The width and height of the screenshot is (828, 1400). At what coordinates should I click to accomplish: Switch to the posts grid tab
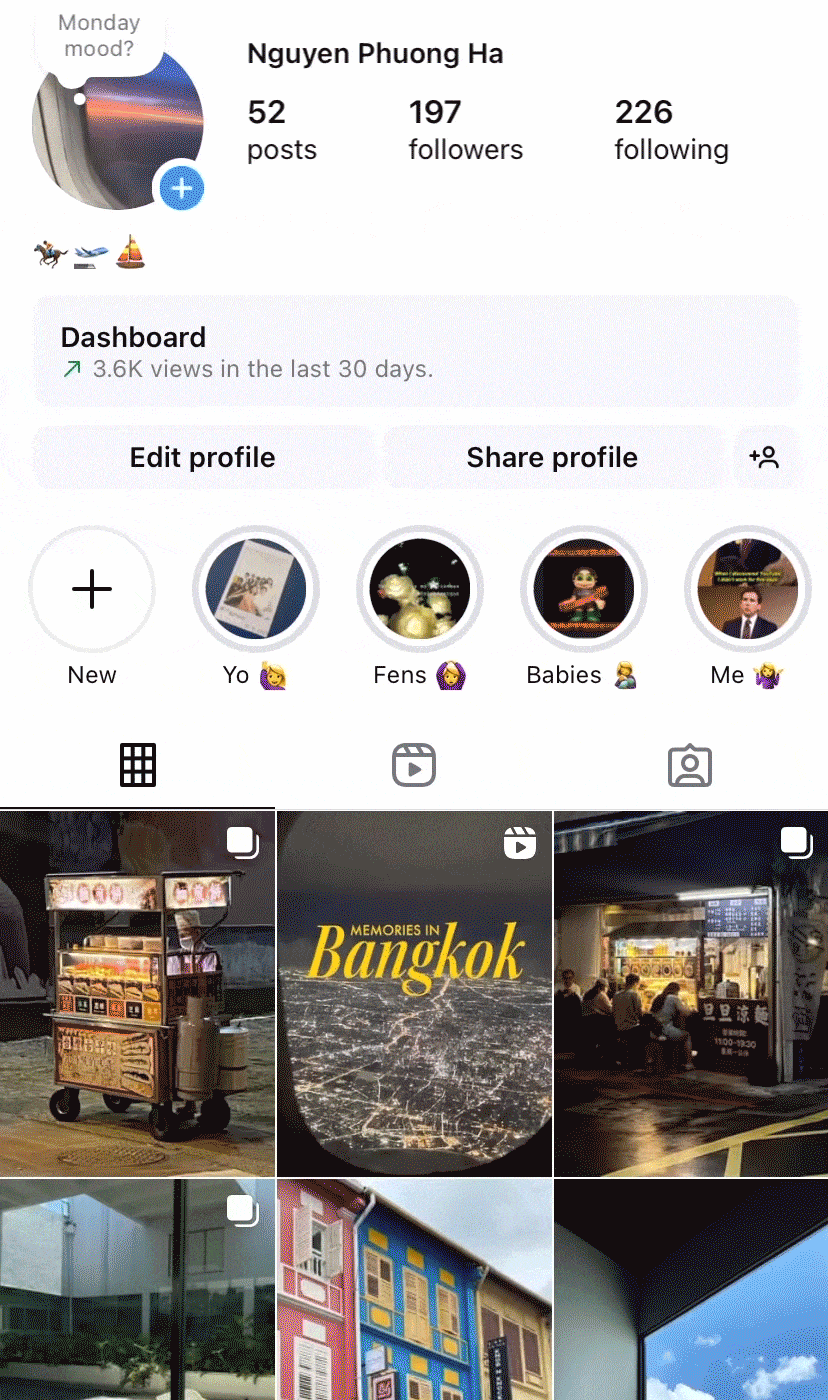[138, 766]
